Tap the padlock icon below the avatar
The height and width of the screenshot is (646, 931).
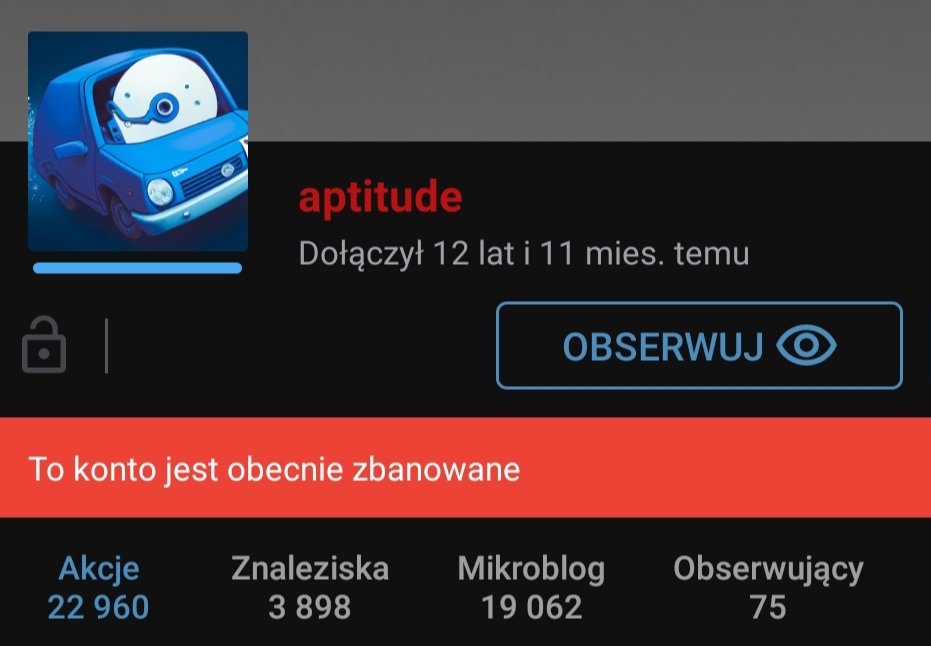44,346
